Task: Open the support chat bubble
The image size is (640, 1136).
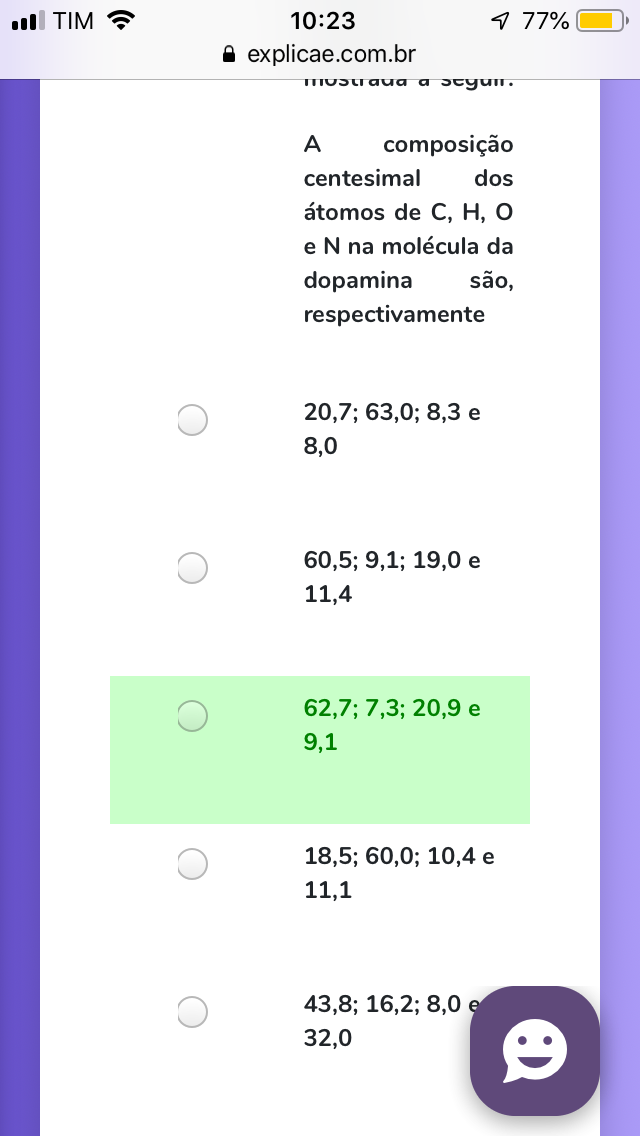Action: pyautogui.click(x=535, y=1051)
